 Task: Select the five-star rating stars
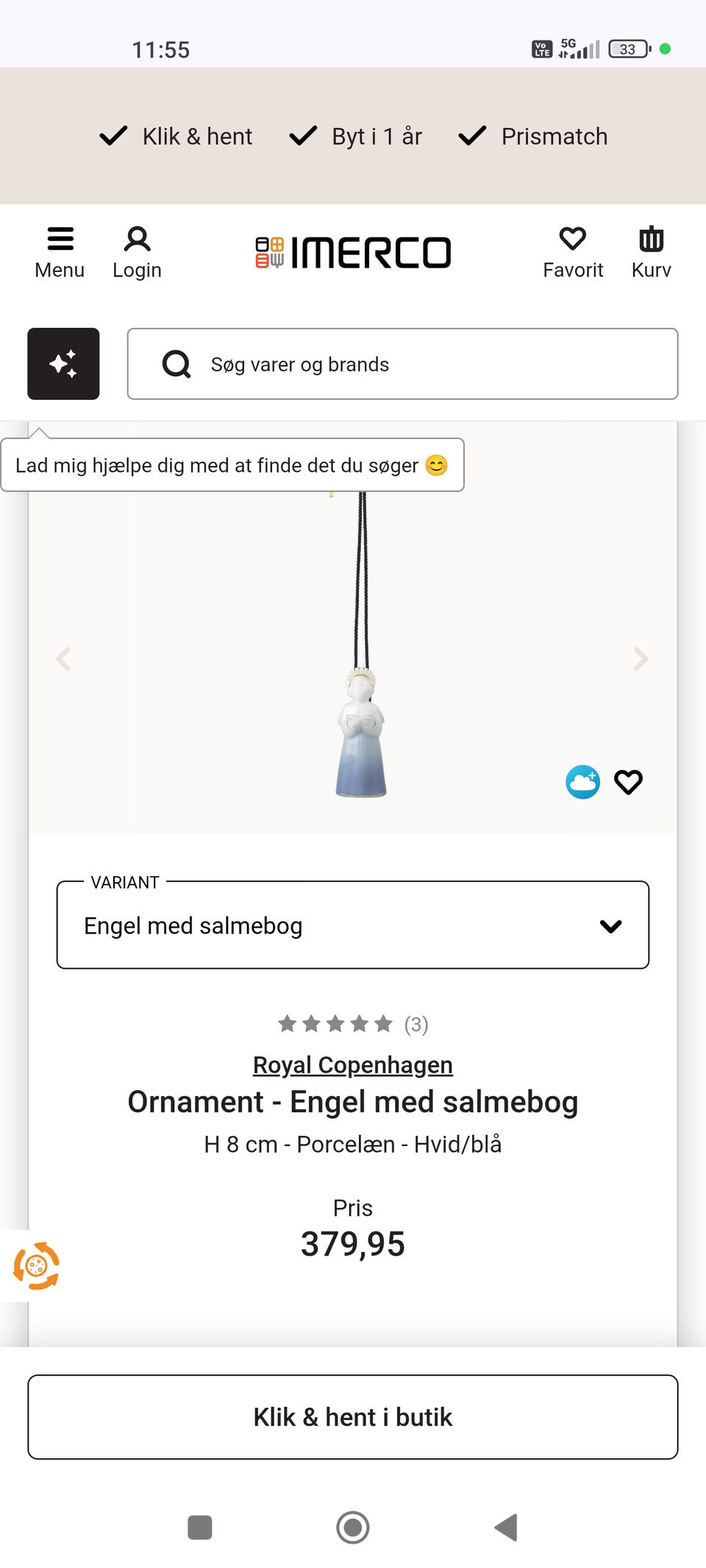tap(335, 1023)
